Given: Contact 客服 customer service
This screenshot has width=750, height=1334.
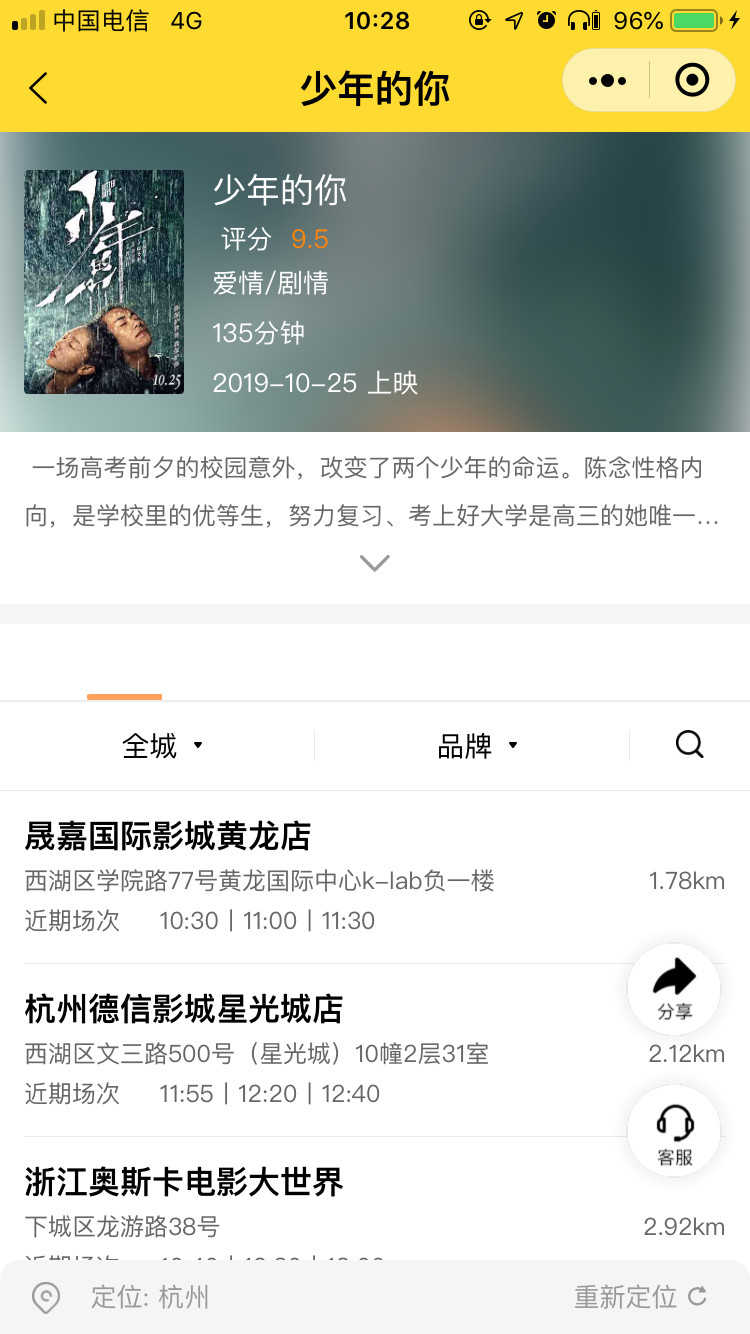Looking at the screenshot, I should coord(674,1133).
